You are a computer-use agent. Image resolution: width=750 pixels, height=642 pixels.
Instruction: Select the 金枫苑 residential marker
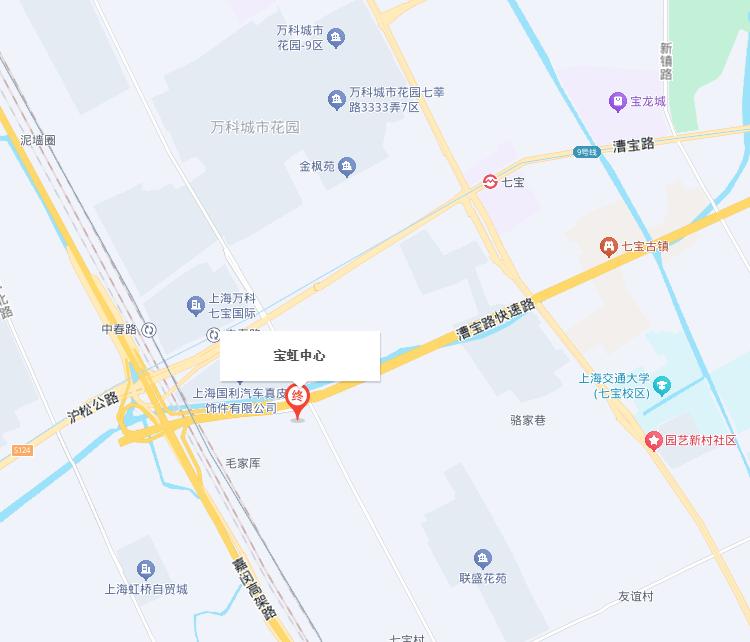coord(346,167)
